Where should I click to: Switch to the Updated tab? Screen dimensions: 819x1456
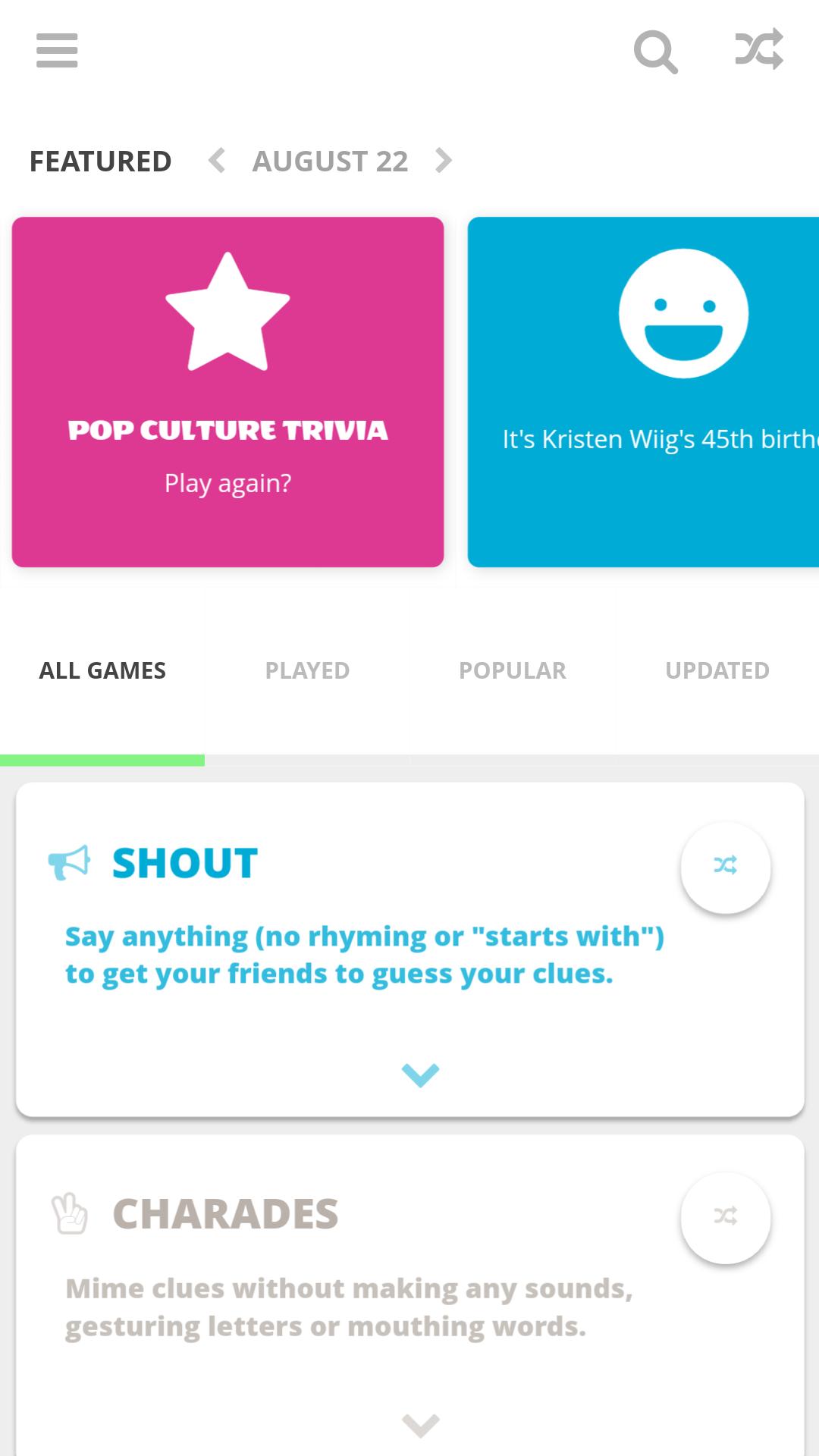pyautogui.click(x=717, y=670)
